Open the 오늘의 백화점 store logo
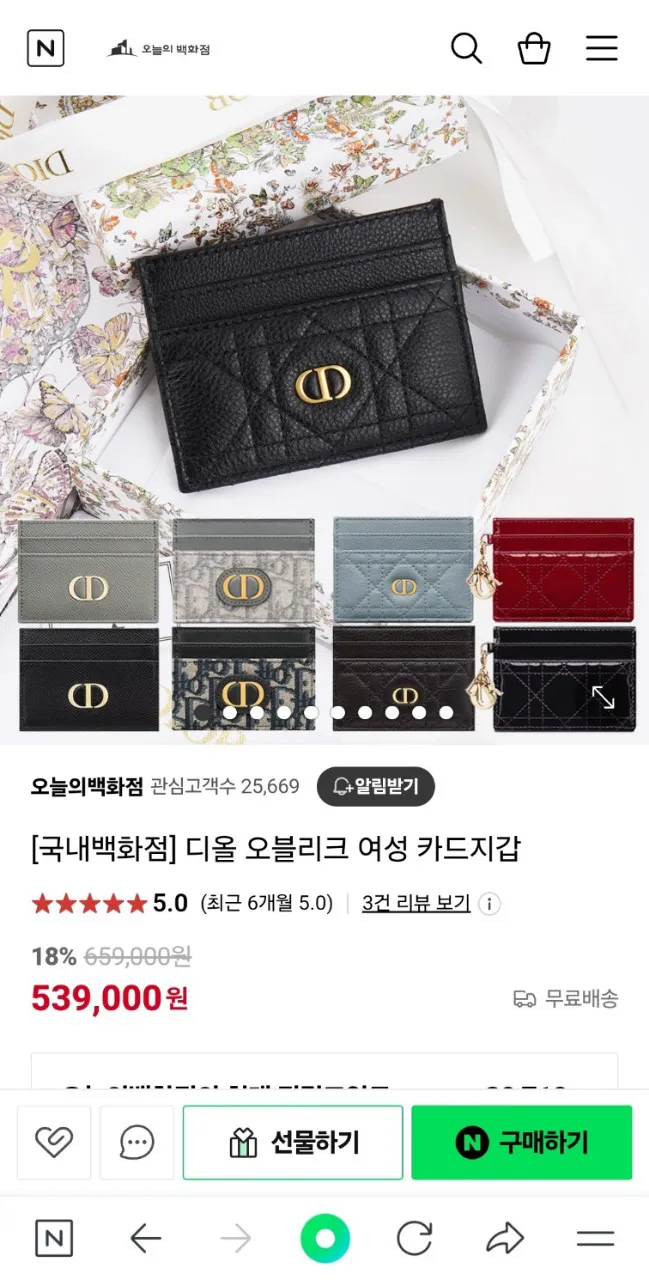The width and height of the screenshot is (649, 1280). tap(158, 49)
